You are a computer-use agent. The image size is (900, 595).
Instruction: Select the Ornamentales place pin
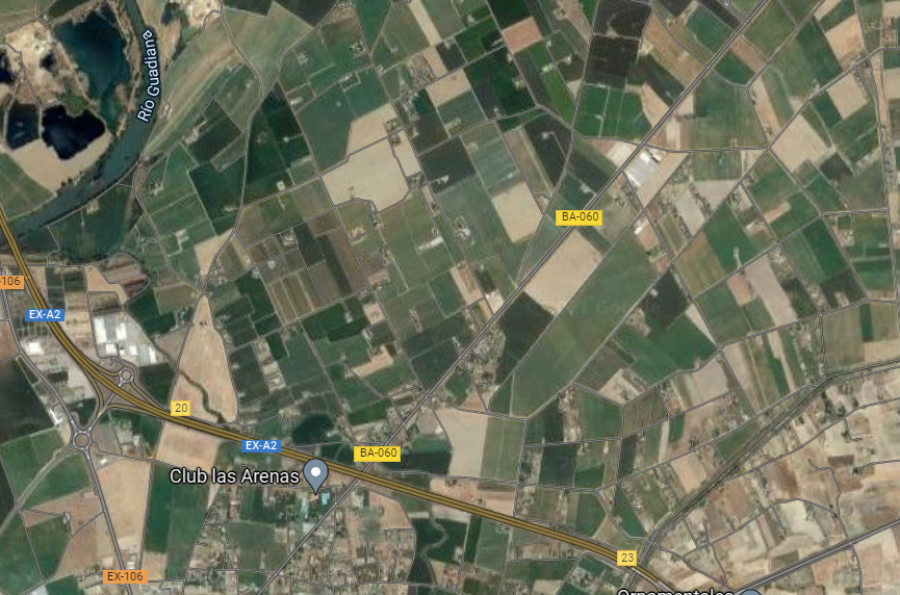[749, 592]
